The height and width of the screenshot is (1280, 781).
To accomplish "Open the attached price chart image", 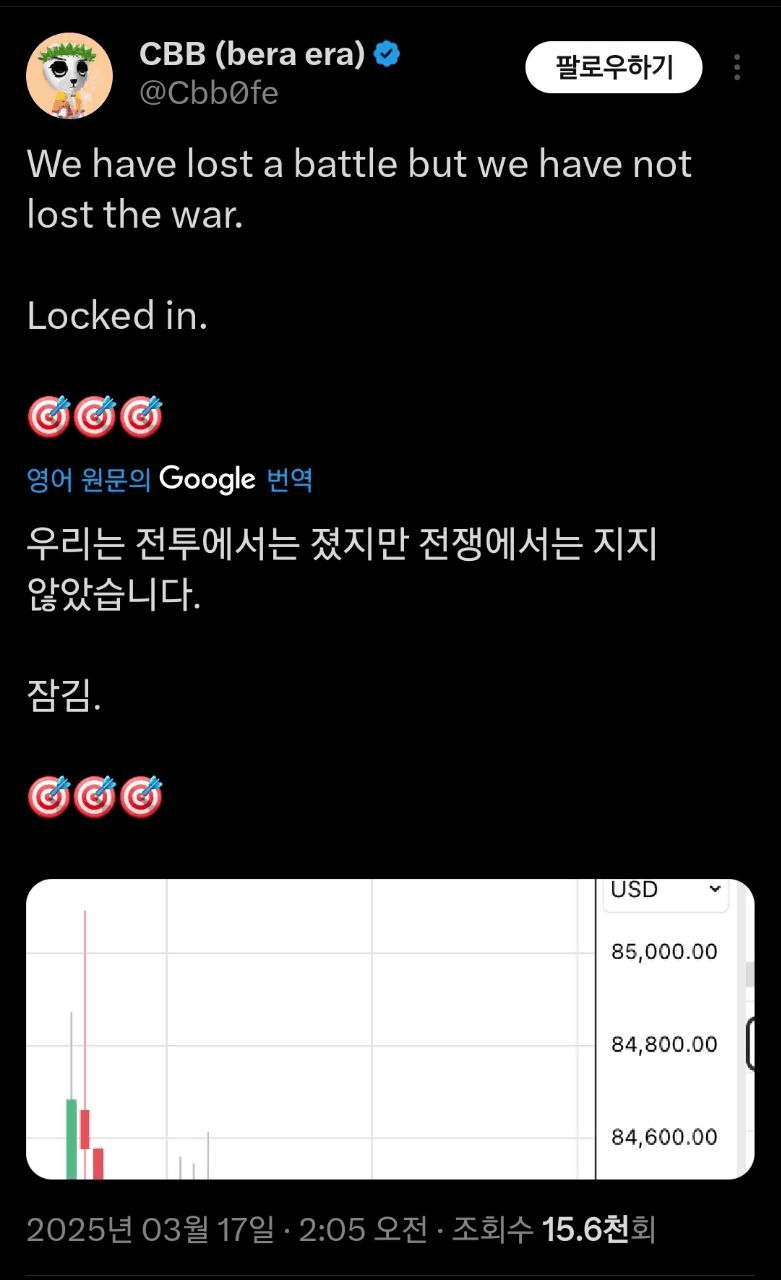I will click(x=390, y=1028).
